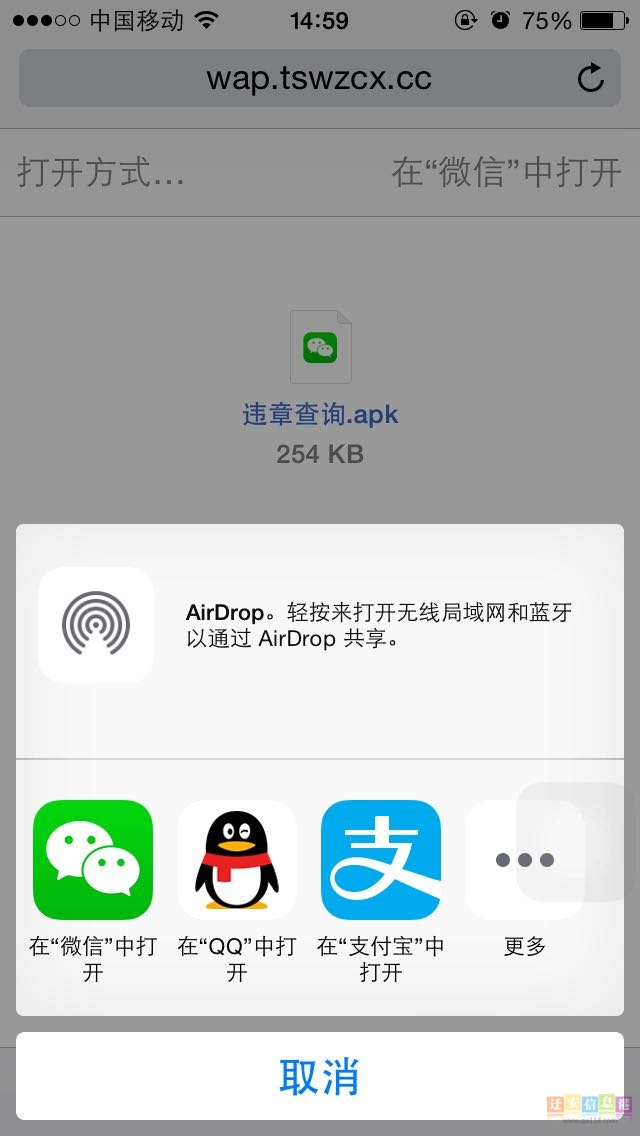Show more apps with 更多
The height and width of the screenshot is (1136, 640).
click(x=525, y=860)
